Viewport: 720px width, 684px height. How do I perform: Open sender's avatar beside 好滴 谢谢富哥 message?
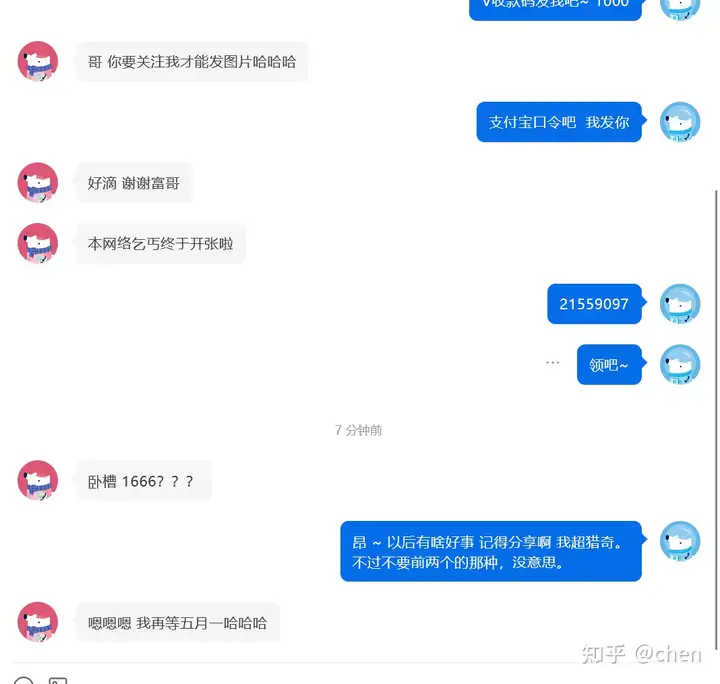point(38,183)
